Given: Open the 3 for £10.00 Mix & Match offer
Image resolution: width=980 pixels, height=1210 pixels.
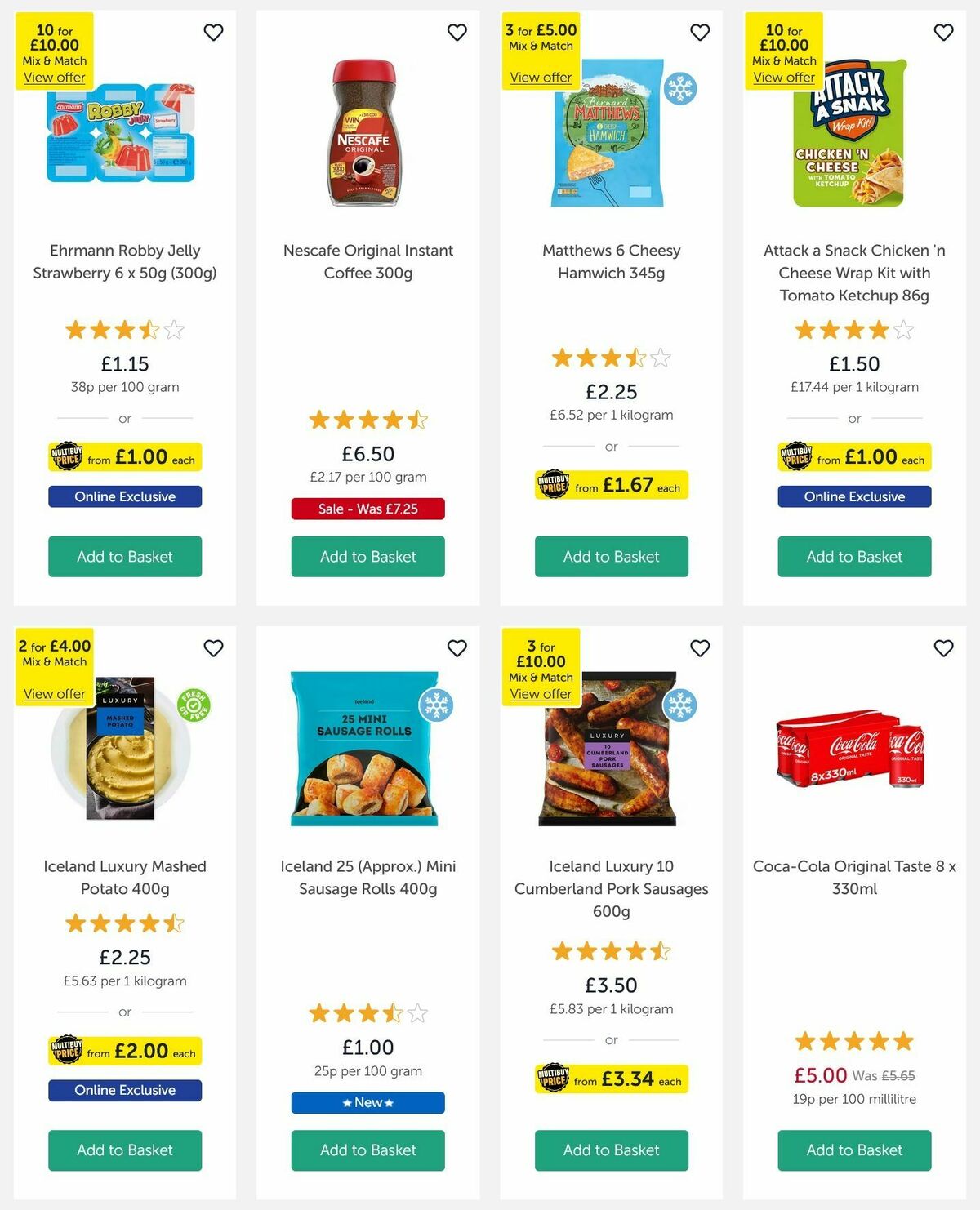Looking at the screenshot, I should tap(541, 693).
